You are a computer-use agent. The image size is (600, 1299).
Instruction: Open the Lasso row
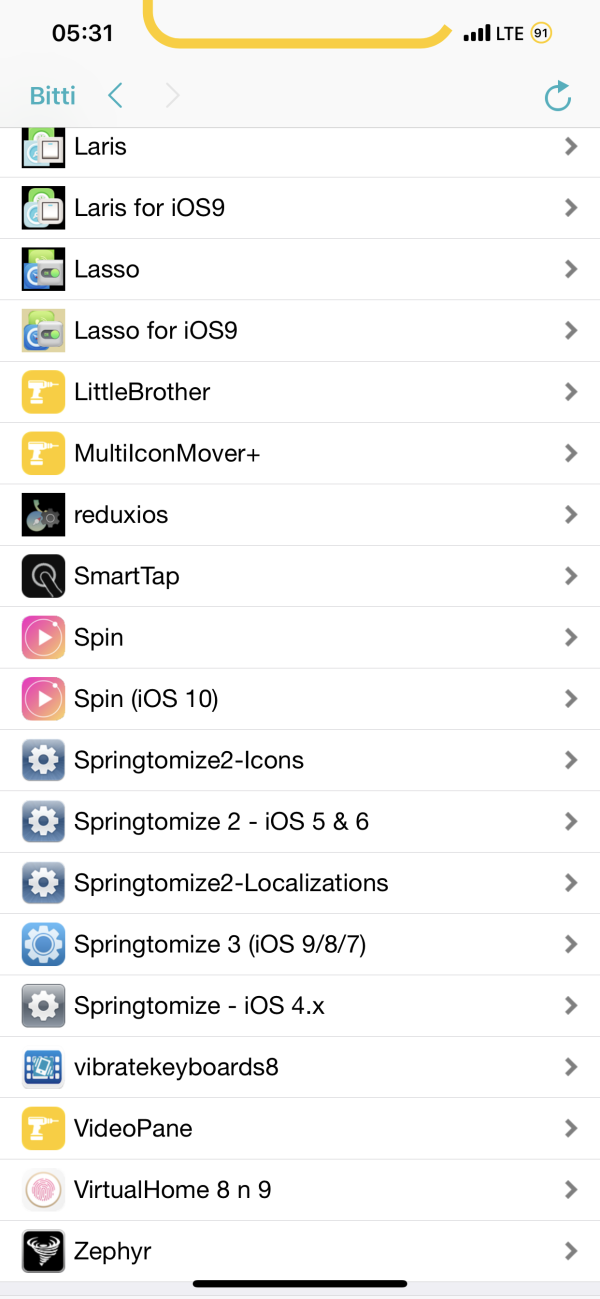click(300, 269)
